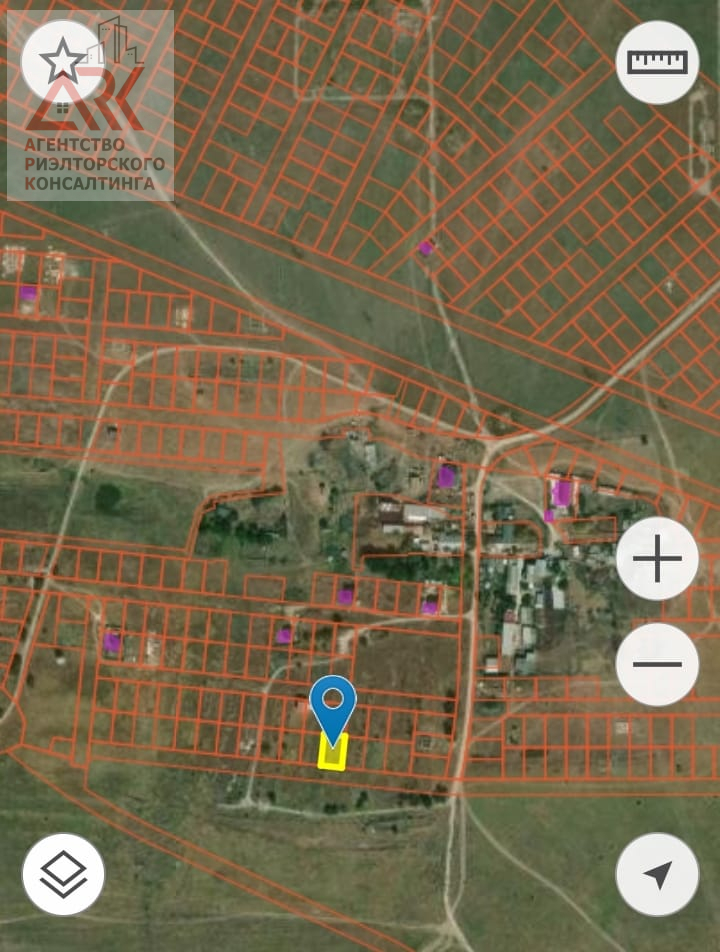720x952 pixels.
Task: Open the favorites star button
Action: 61,62
